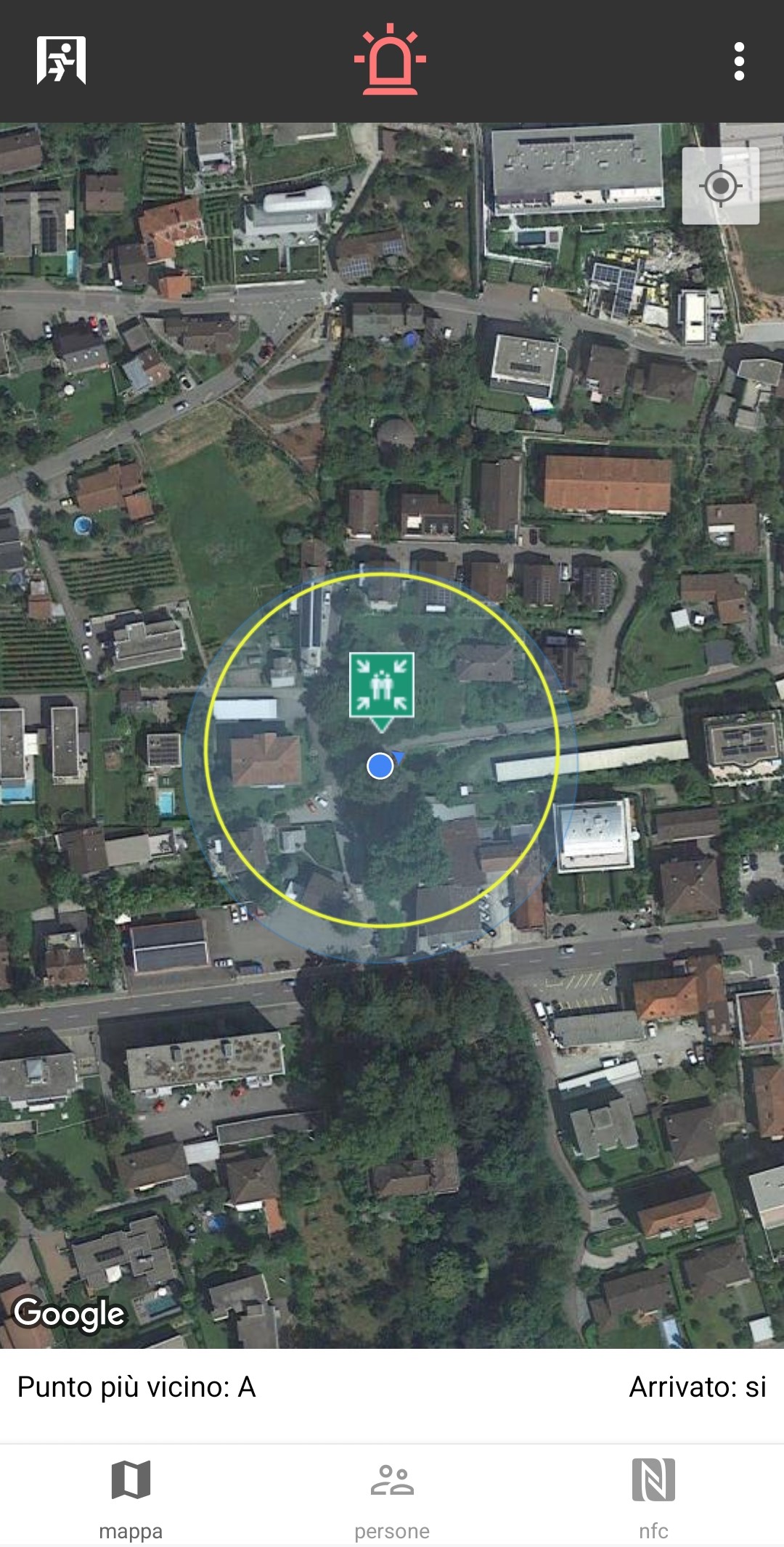
Task: Tap the emergency exit icon
Action: click(62, 60)
